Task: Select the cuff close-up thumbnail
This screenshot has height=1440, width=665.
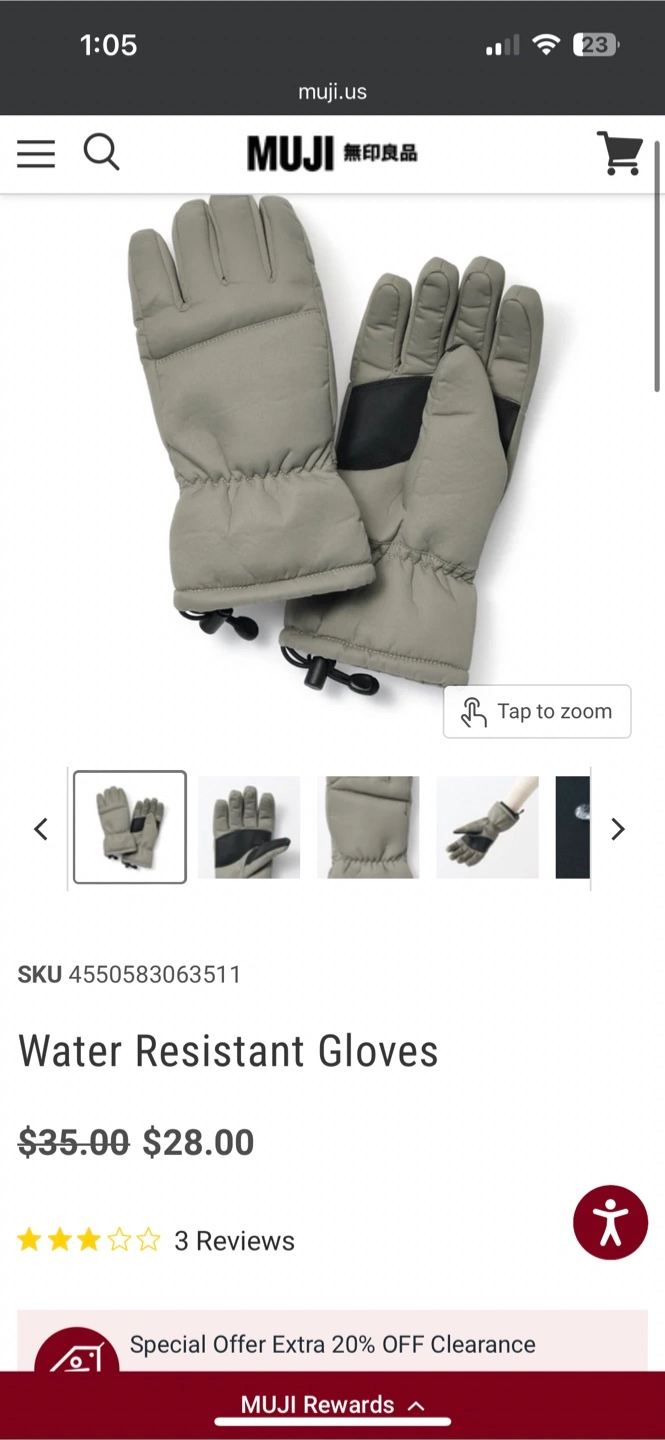Action: tap(368, 827)
